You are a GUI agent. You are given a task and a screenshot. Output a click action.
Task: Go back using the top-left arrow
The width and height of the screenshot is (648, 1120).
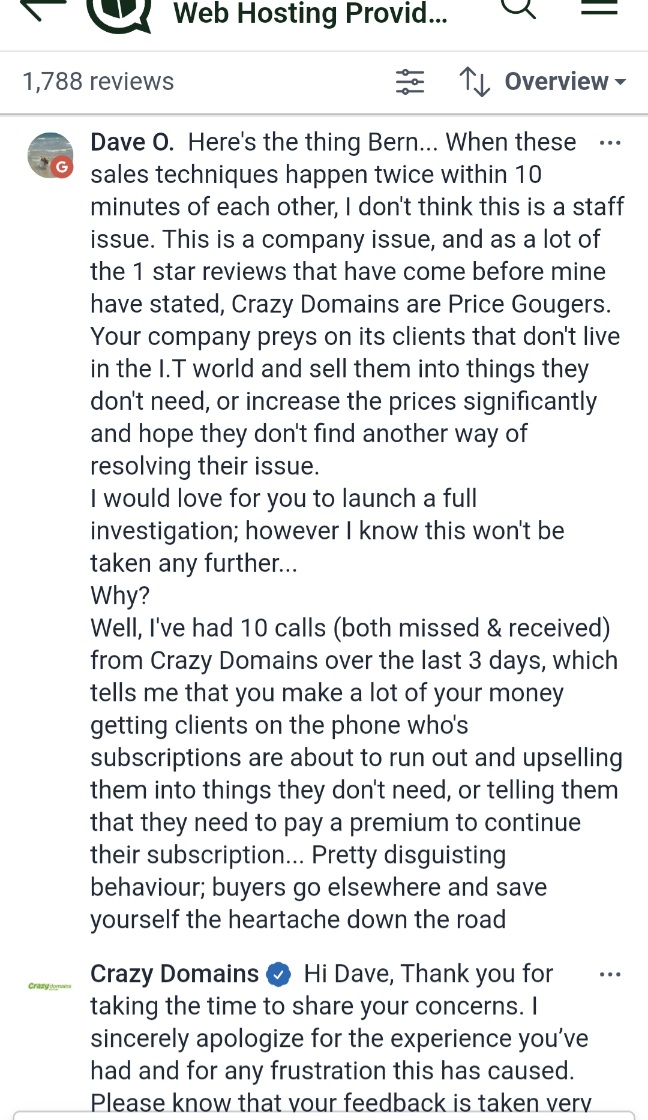coord(43,9)
